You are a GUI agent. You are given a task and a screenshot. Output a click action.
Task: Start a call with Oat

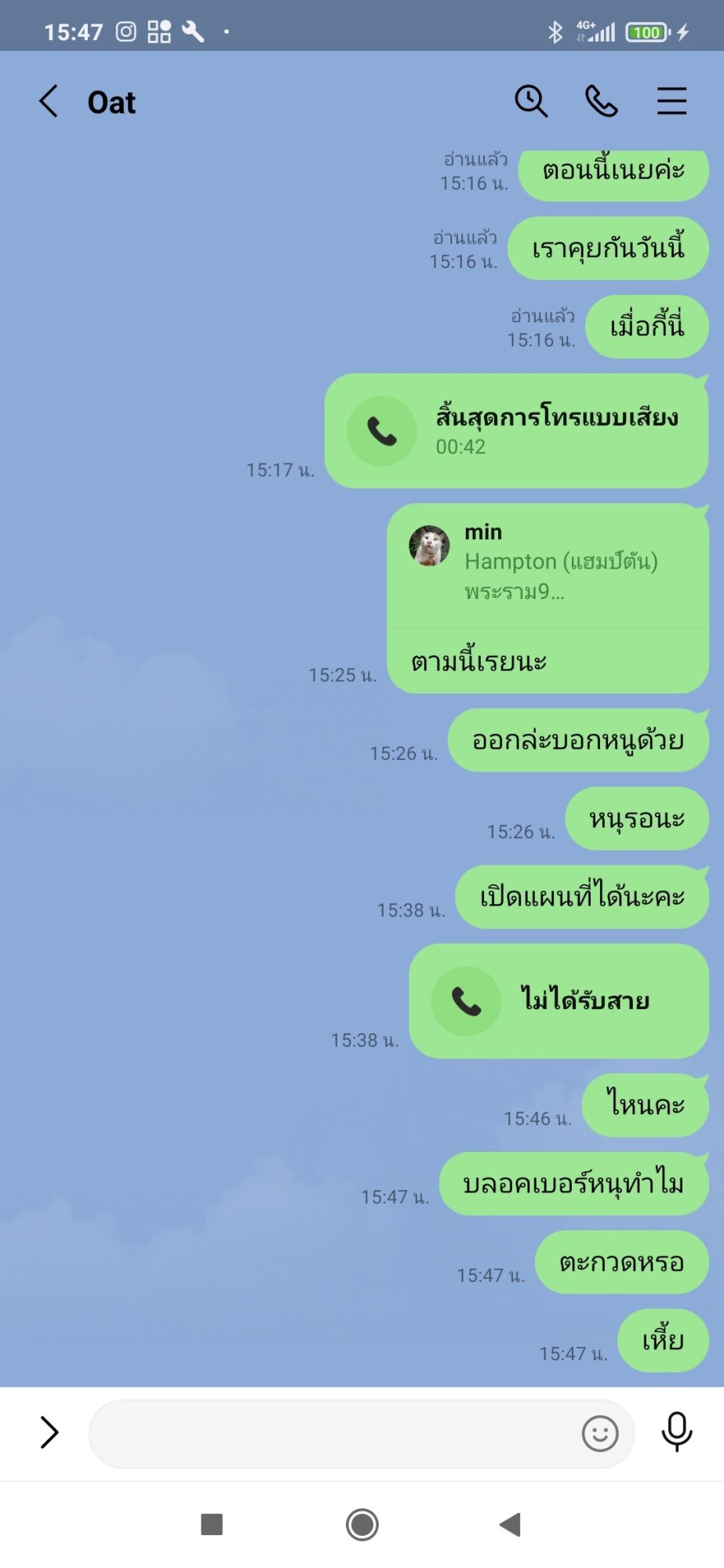(602, 101)
